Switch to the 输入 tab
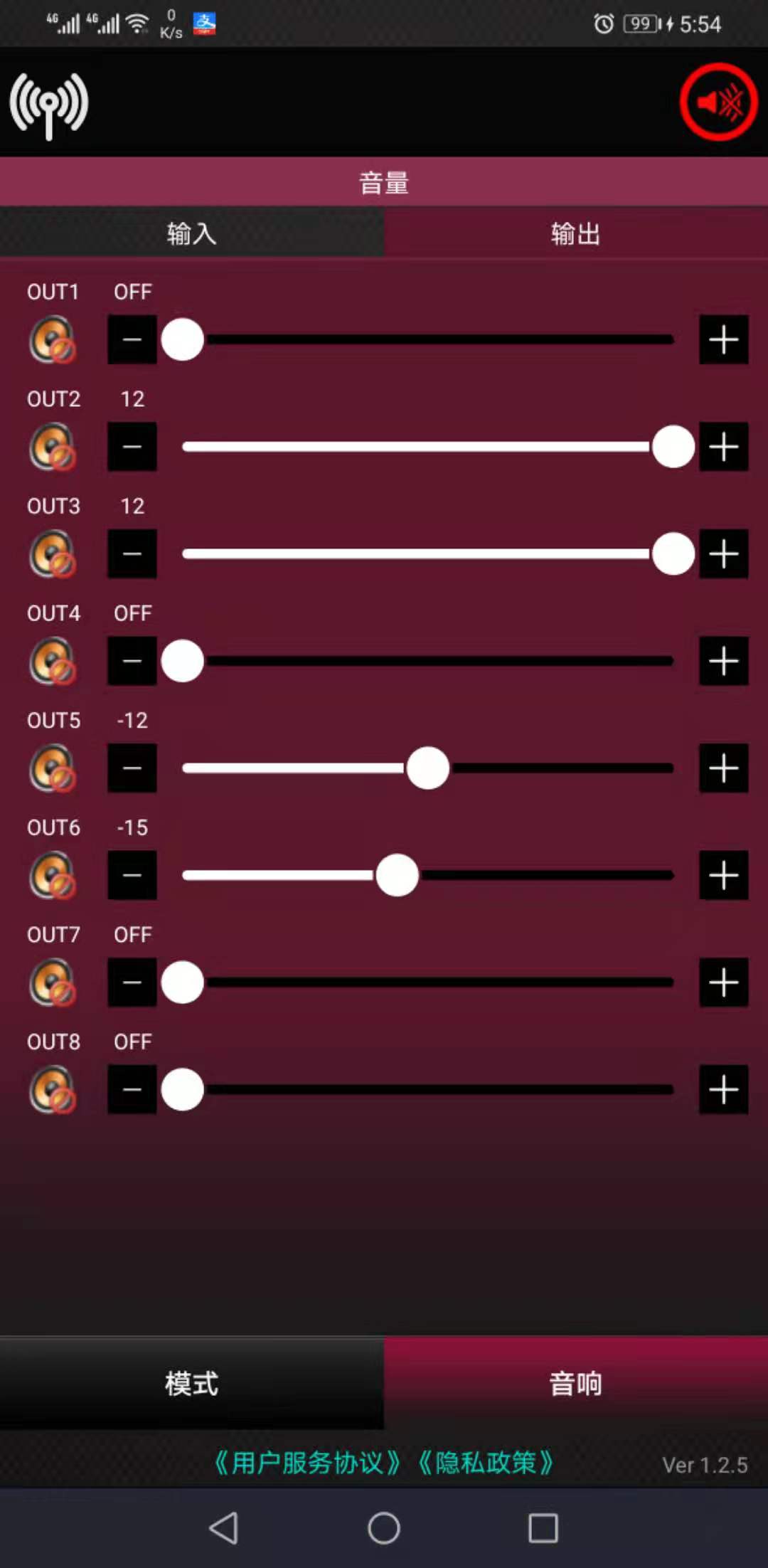The image size is (768, 1568). pyautogui.click(x=192, y=233)
